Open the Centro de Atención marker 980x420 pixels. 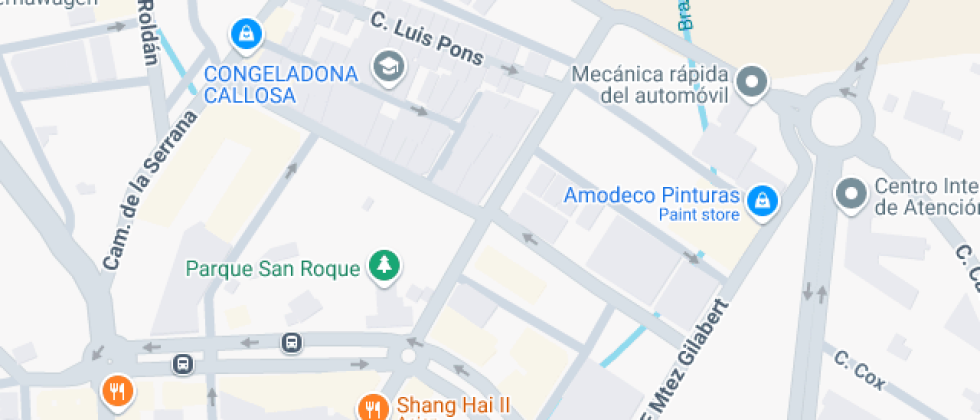852,192
